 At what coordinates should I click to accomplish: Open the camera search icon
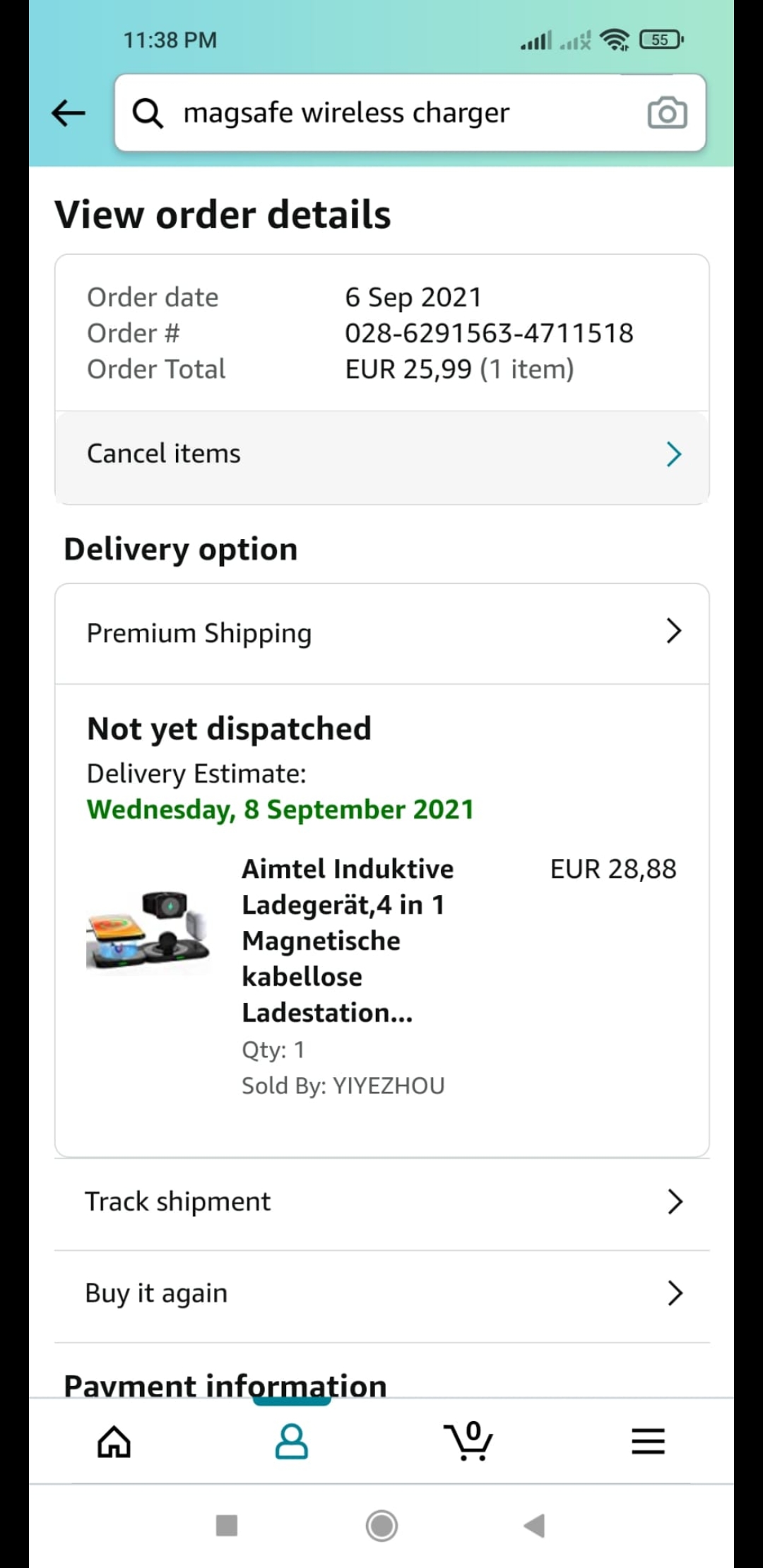(667, 113)
